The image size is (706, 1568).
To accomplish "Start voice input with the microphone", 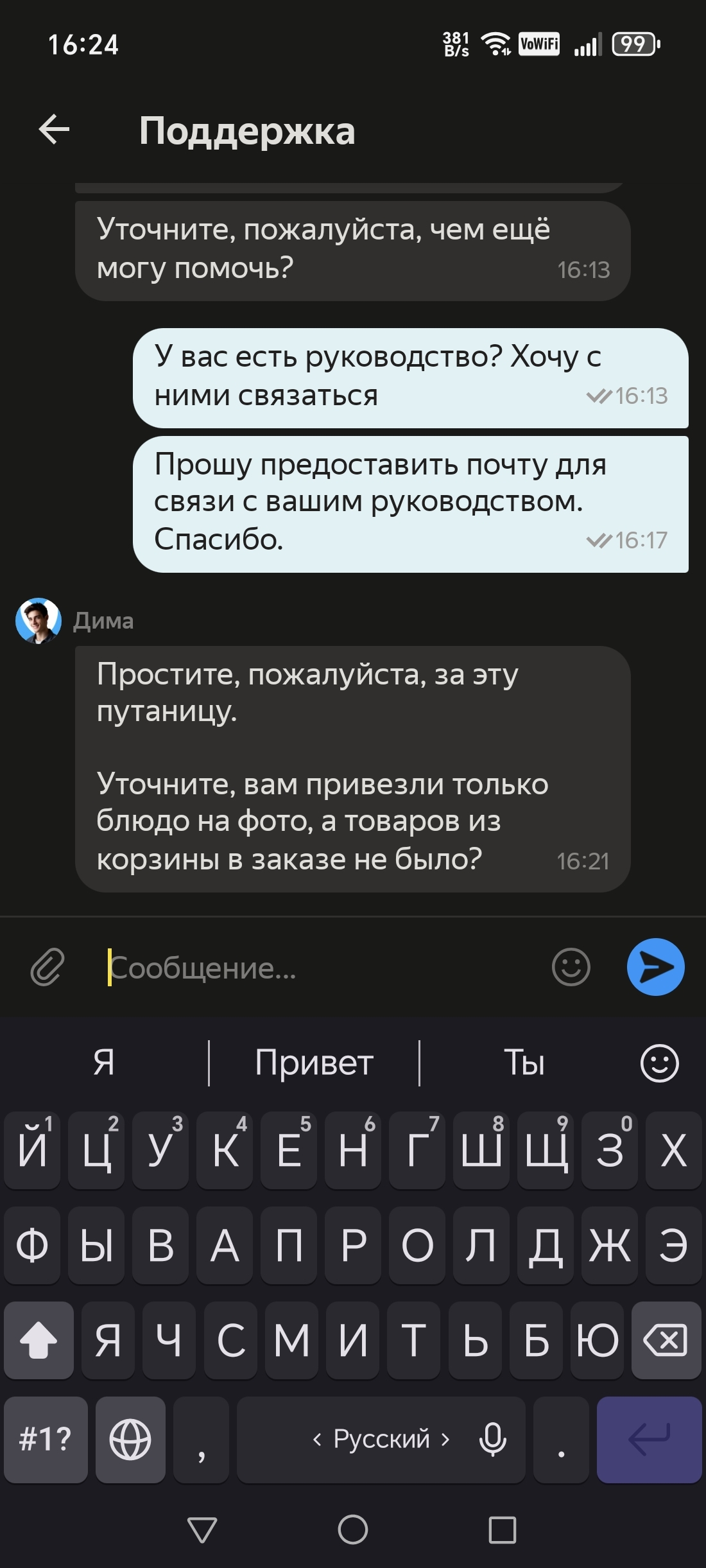I will [492, 1439].
